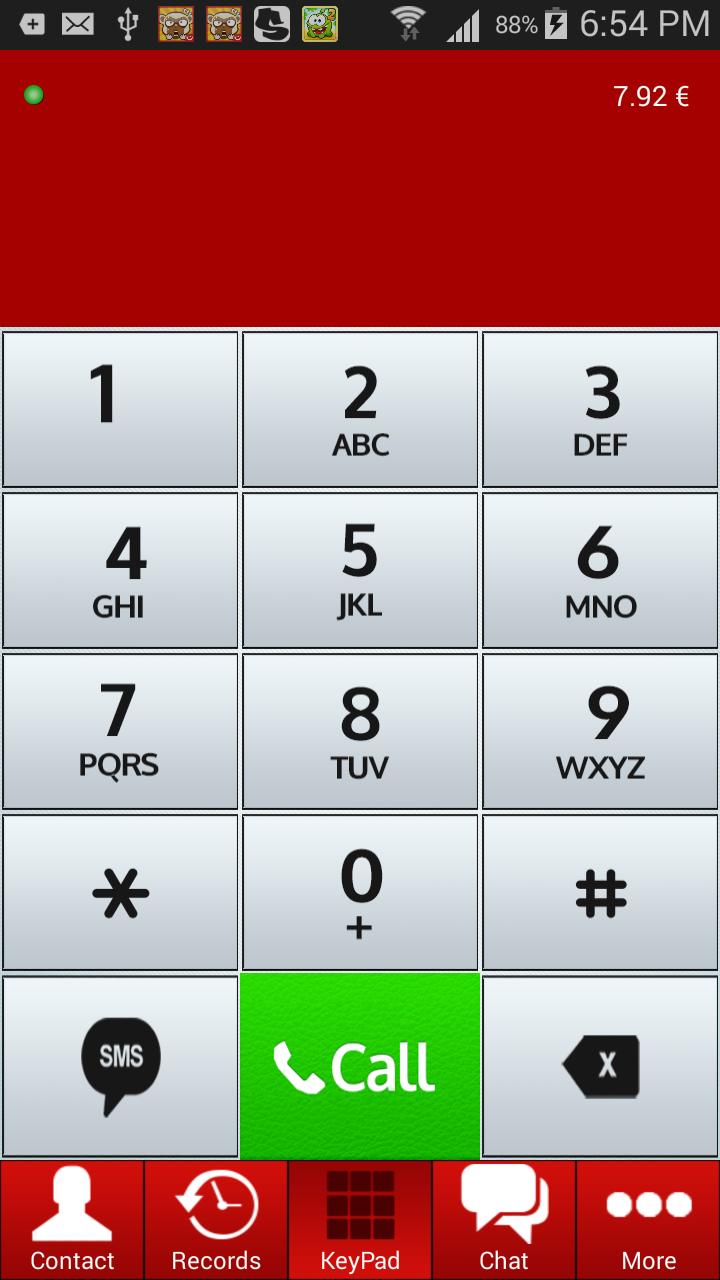Open the More tab
The width and height of the screenshot is (720, 1280).
pos(648,1220)
